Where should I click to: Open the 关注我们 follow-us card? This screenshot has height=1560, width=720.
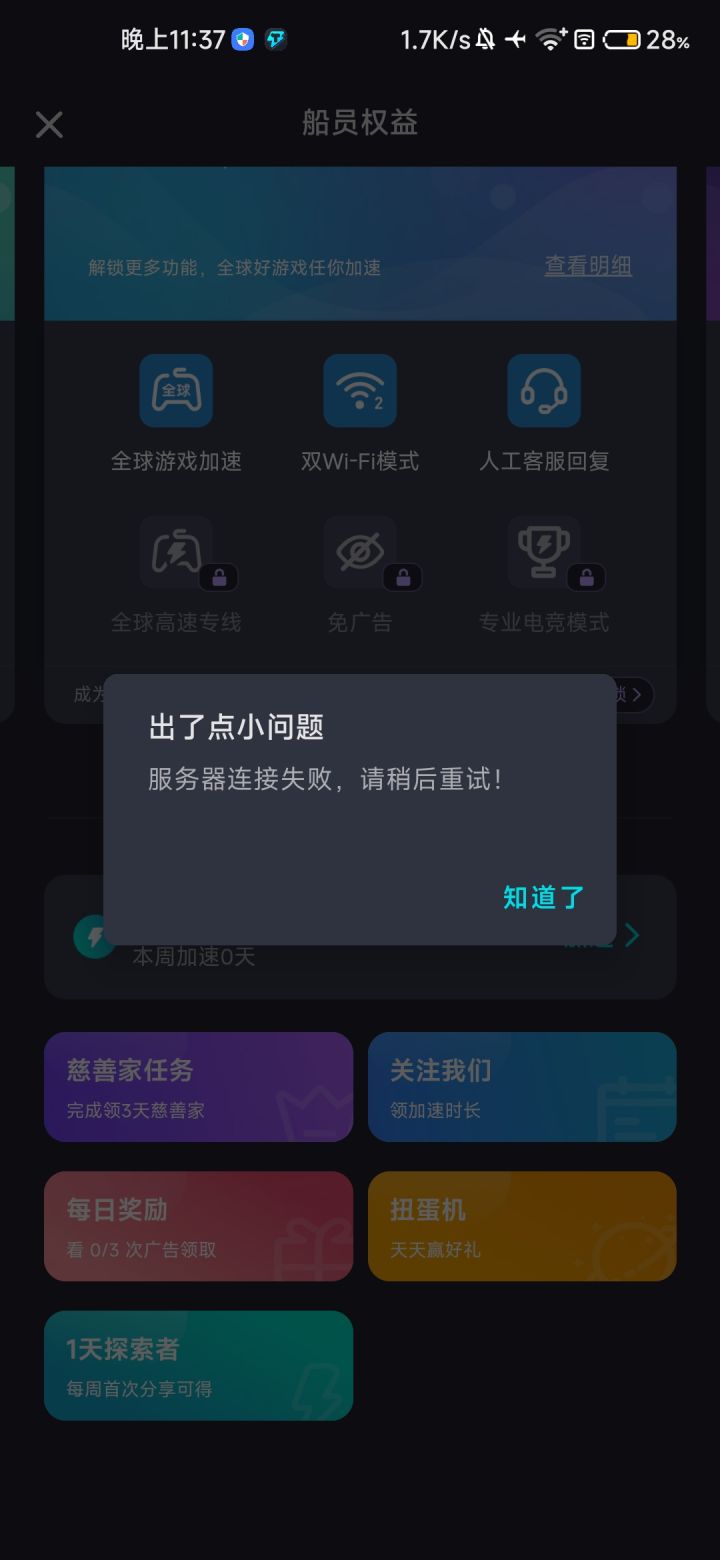[522, 1087]
